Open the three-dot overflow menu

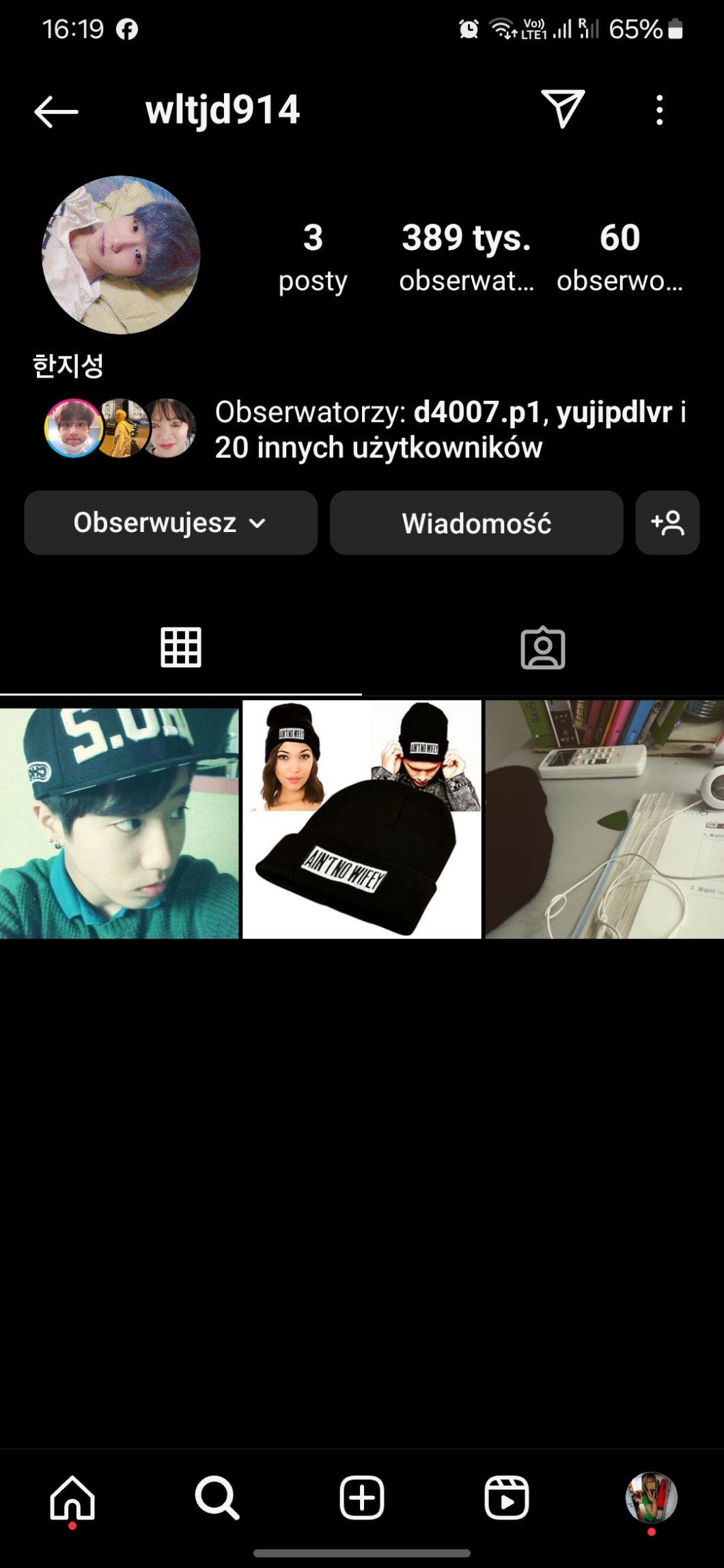[659, 110]
